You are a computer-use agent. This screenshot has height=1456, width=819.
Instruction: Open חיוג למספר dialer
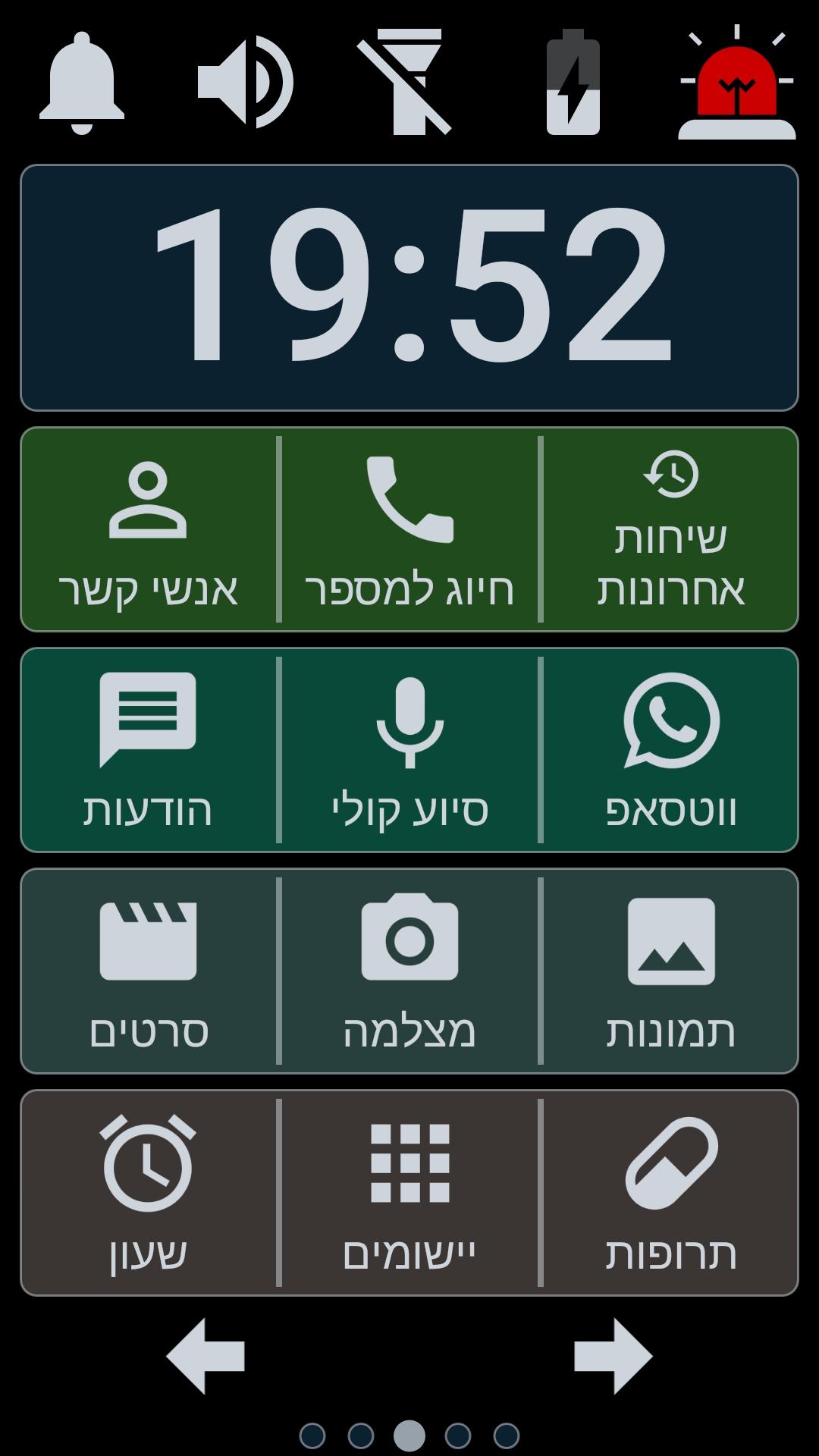click(409, 529)
